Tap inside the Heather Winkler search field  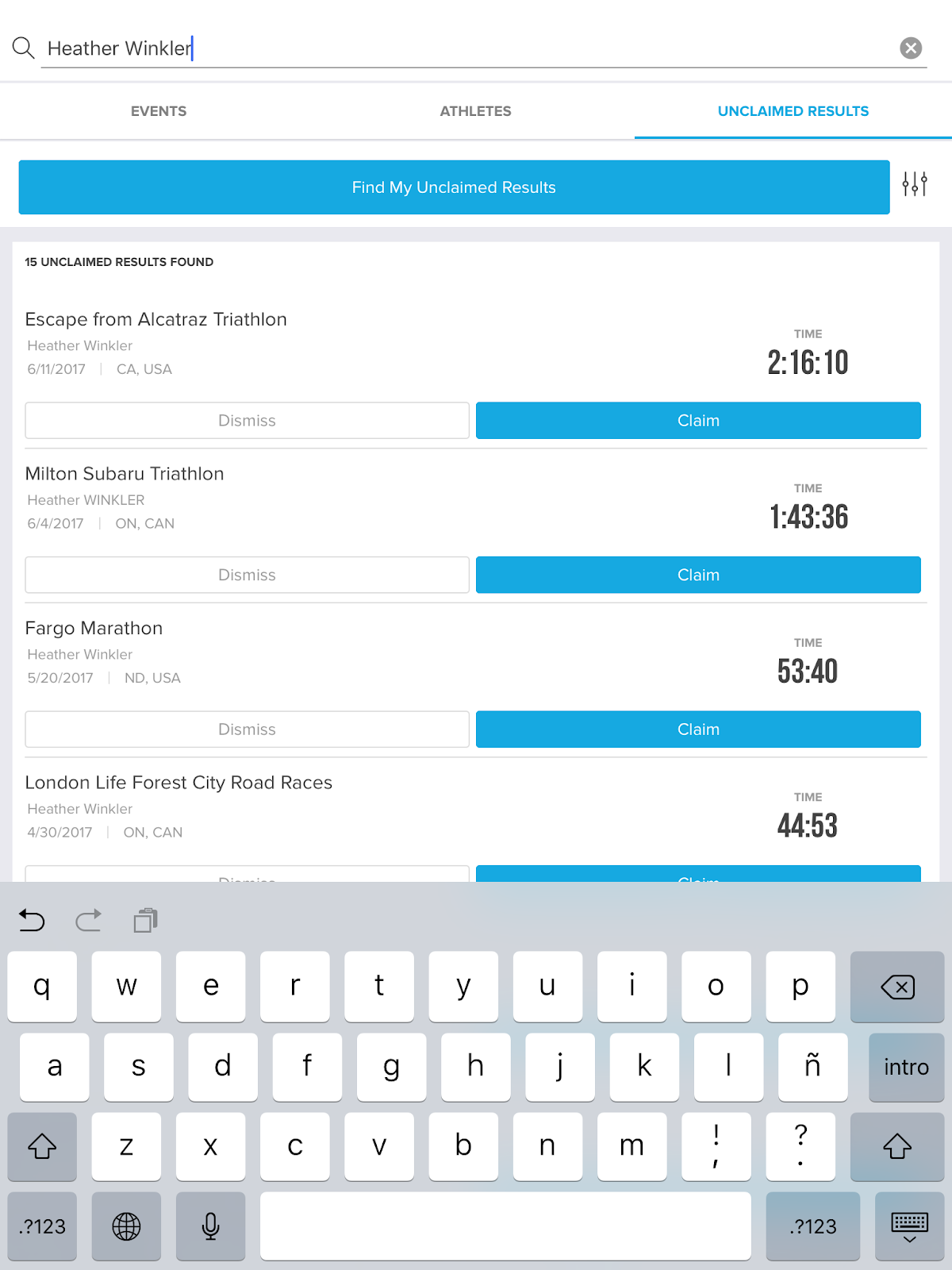[x=317, y=48]
